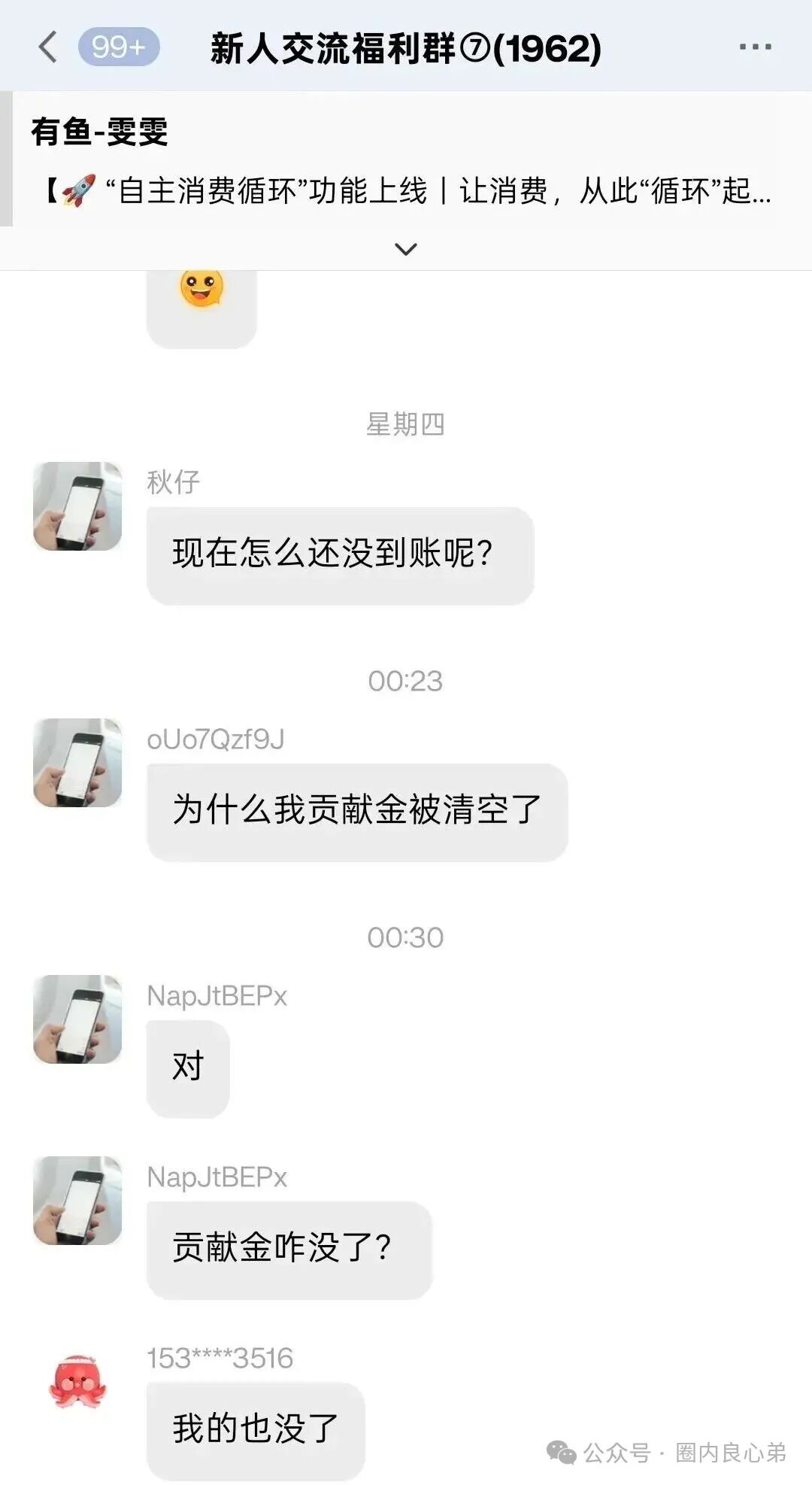Select the message 为什么我贡献金被清空了
Image resolution: width=812 pixels, height=1485 pixels.
(357, 809)
